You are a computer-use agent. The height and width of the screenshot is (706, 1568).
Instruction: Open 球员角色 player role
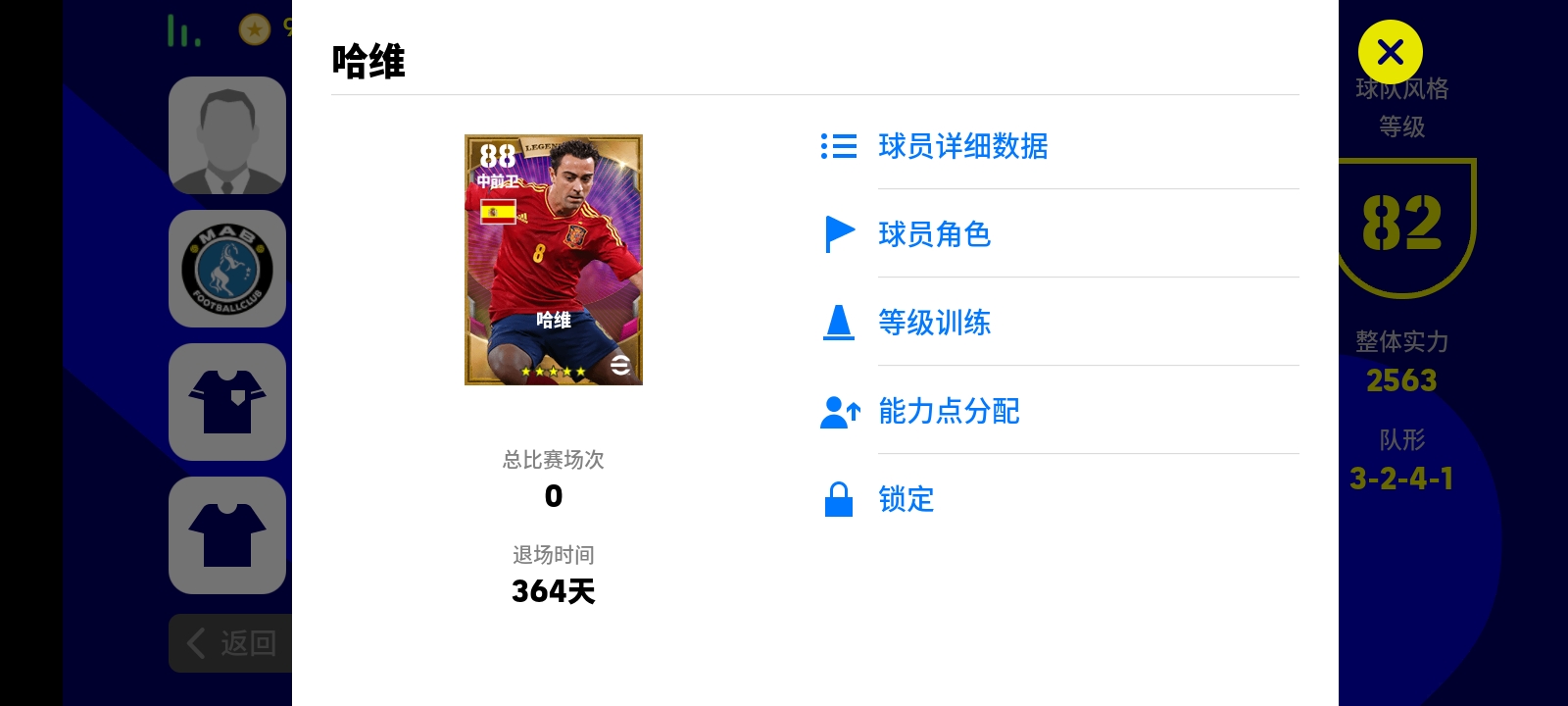934,234
